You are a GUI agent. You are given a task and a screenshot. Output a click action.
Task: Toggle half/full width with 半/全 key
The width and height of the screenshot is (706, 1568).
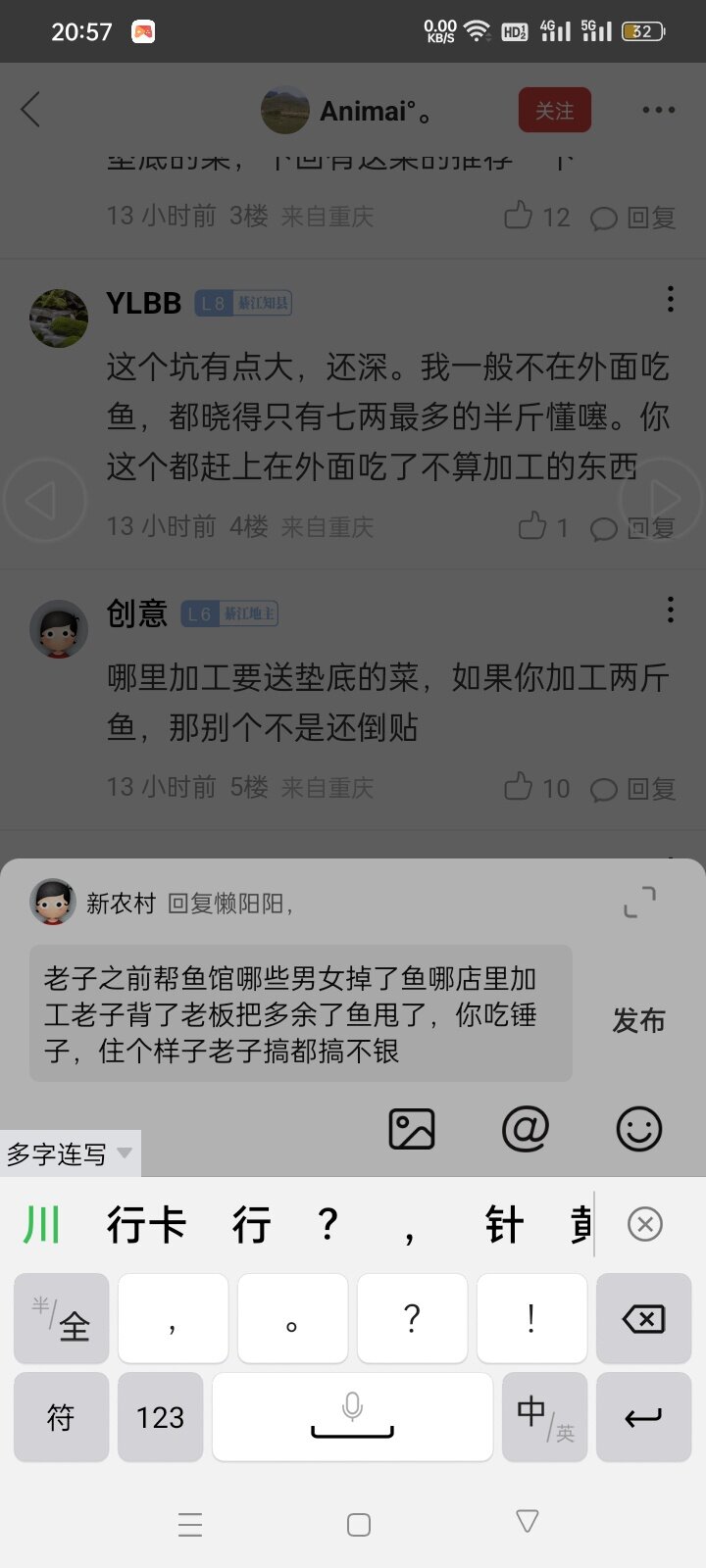61,1319
